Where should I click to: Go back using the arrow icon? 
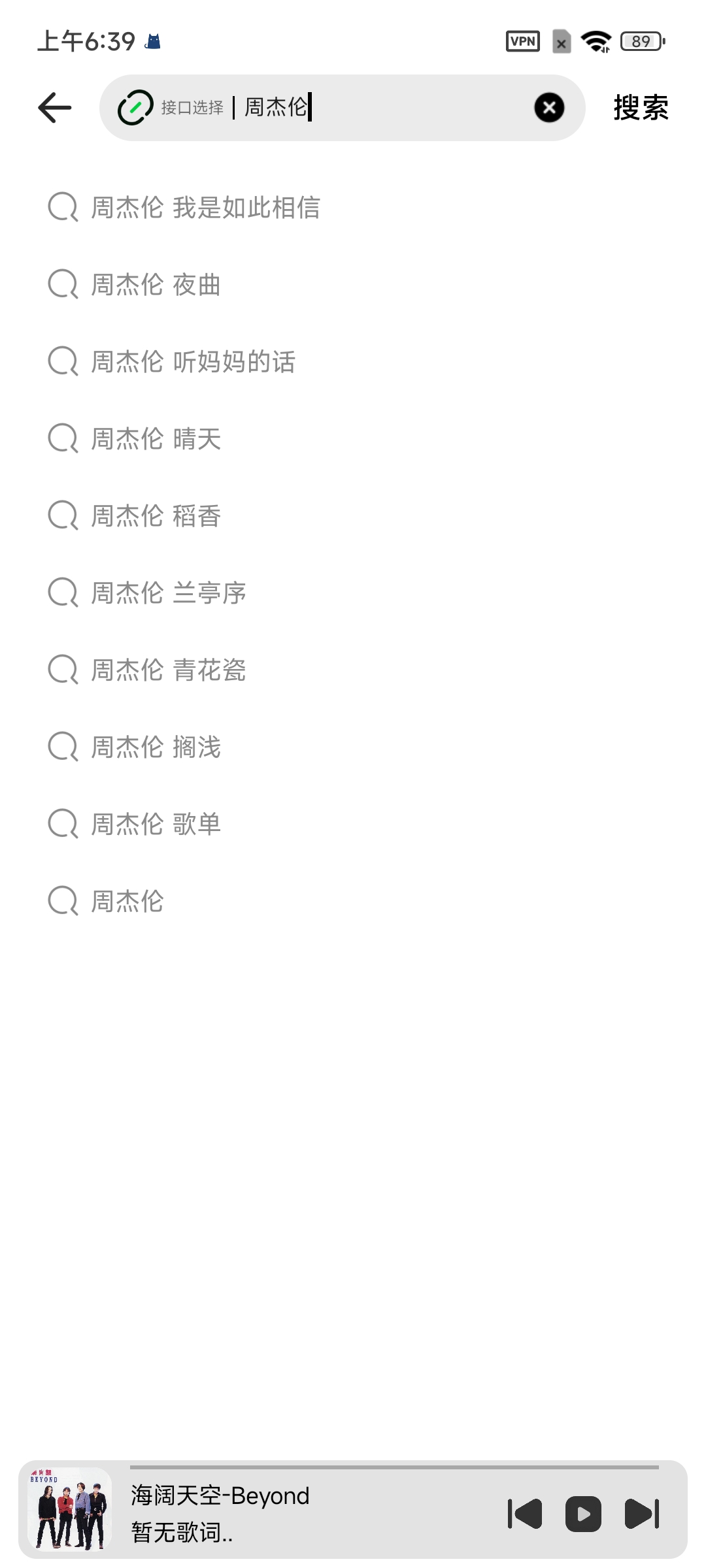(55, 108)
